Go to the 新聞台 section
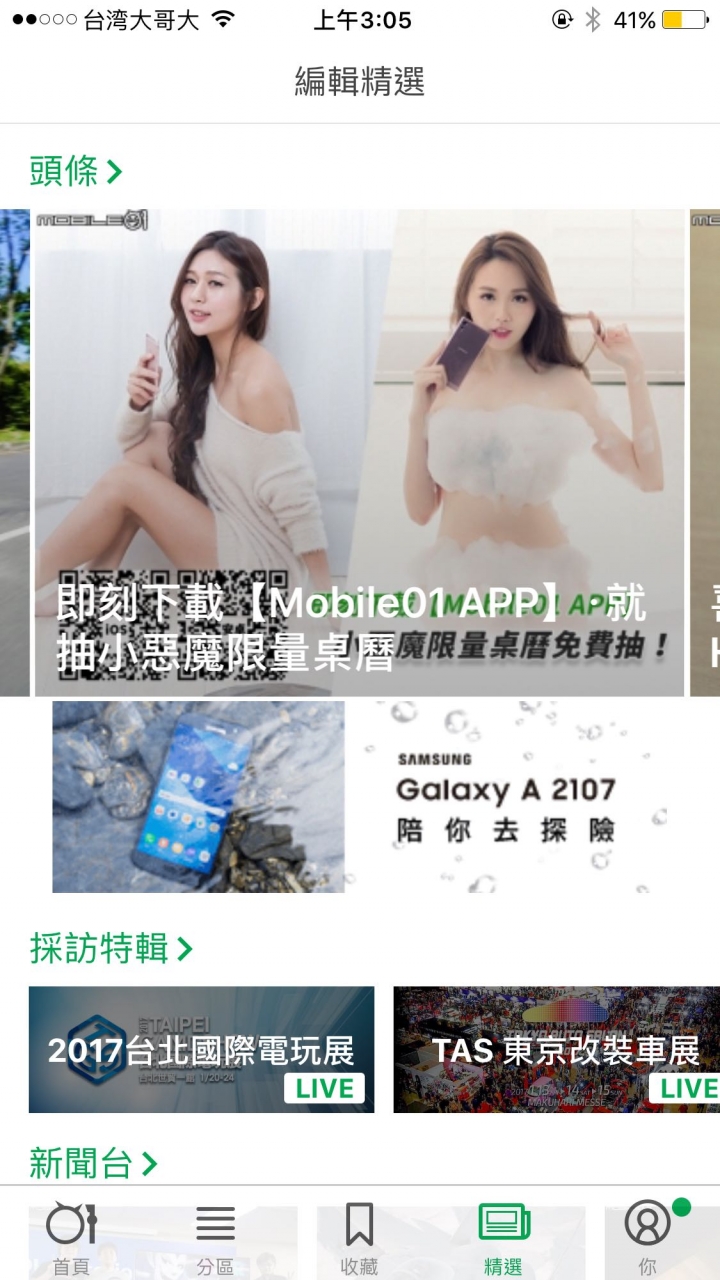The width and height of the screenshot is (720, 1280). (93, 1163)
